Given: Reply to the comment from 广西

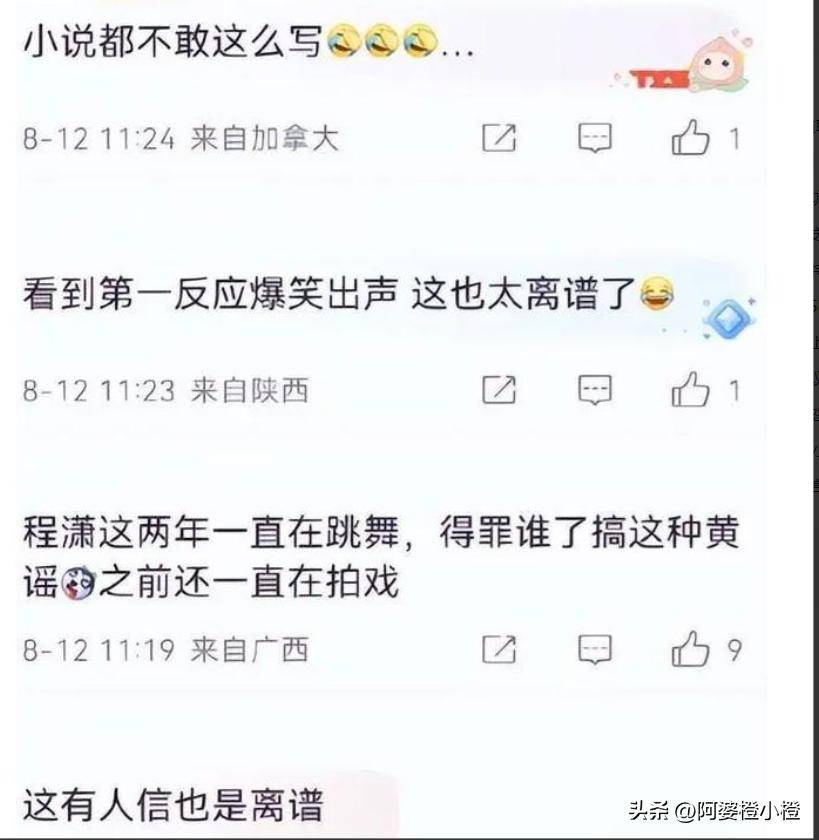Looking at the screenshot, I should click(x=595, y=650).
